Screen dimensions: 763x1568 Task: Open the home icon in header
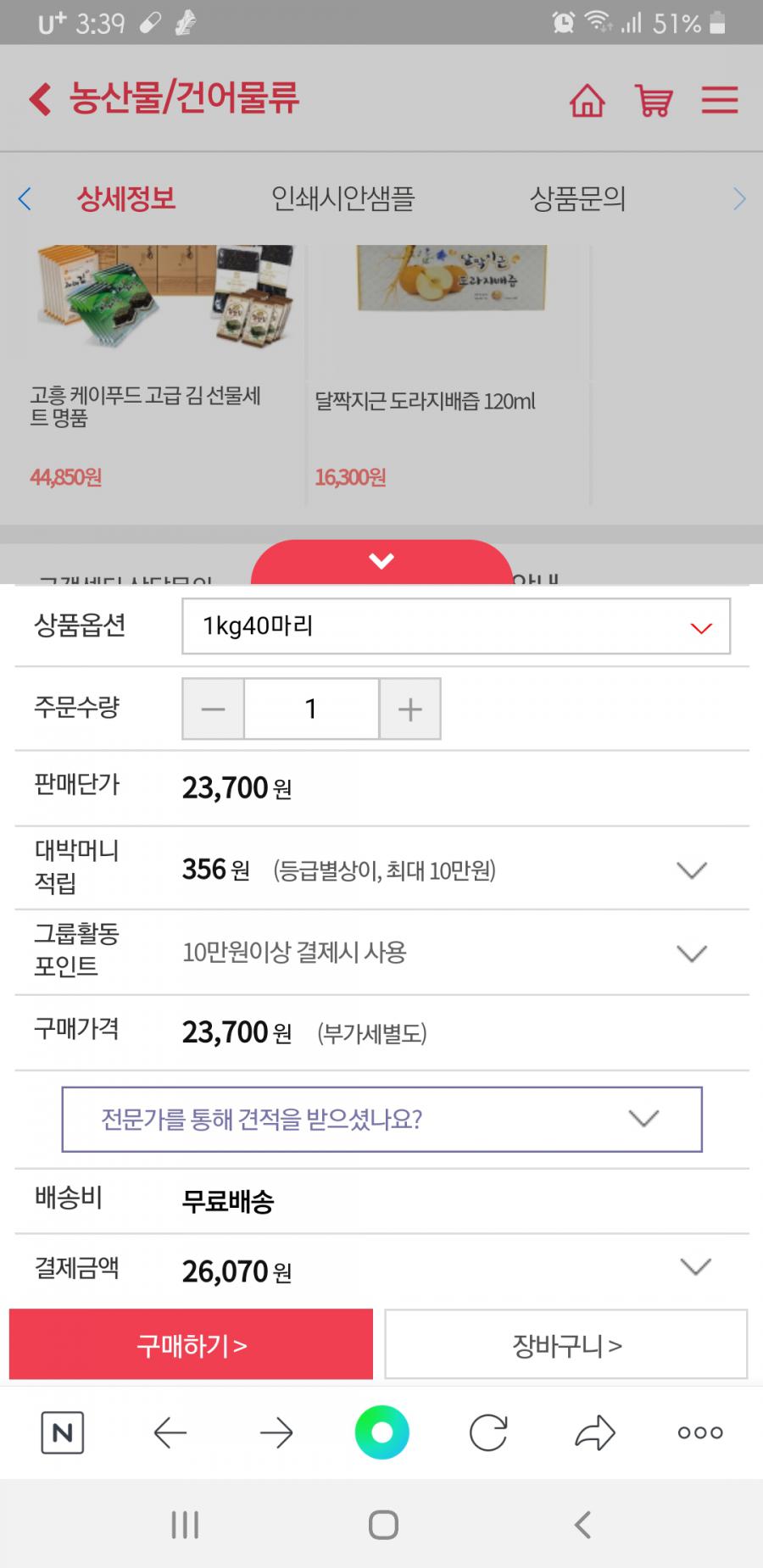click(587, 101)
